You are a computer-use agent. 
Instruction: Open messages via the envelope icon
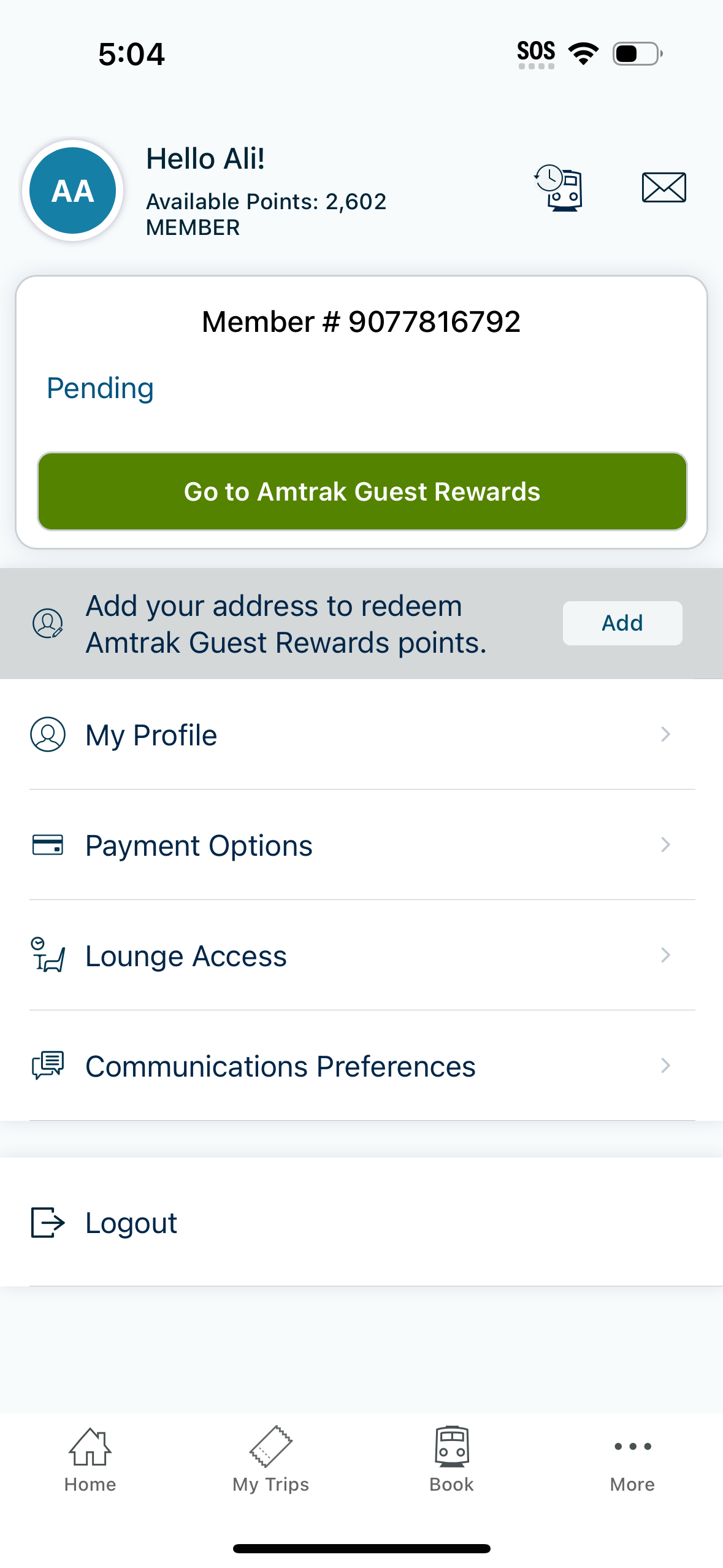coord(665,188)
